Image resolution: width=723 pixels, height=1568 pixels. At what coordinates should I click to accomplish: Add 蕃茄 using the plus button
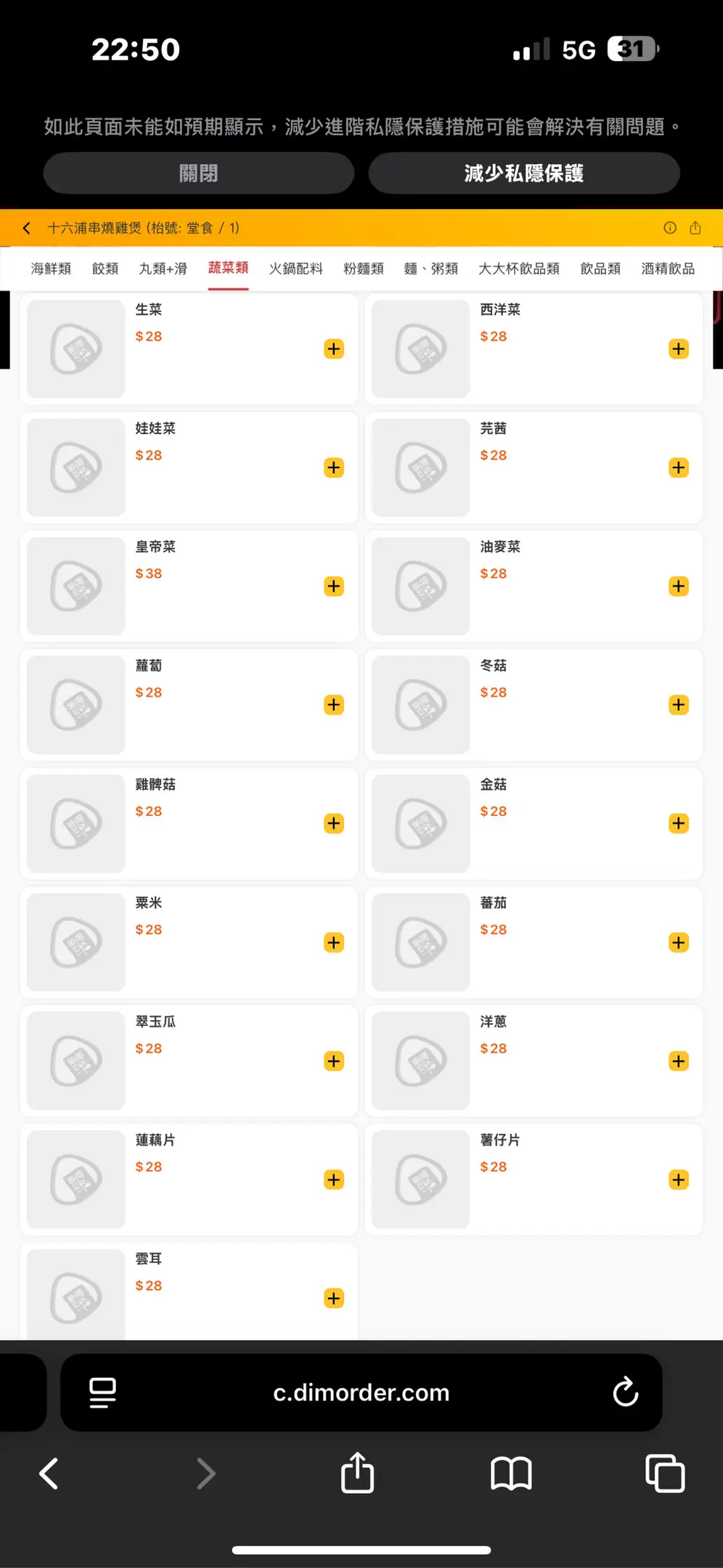[x=679, y=942]
